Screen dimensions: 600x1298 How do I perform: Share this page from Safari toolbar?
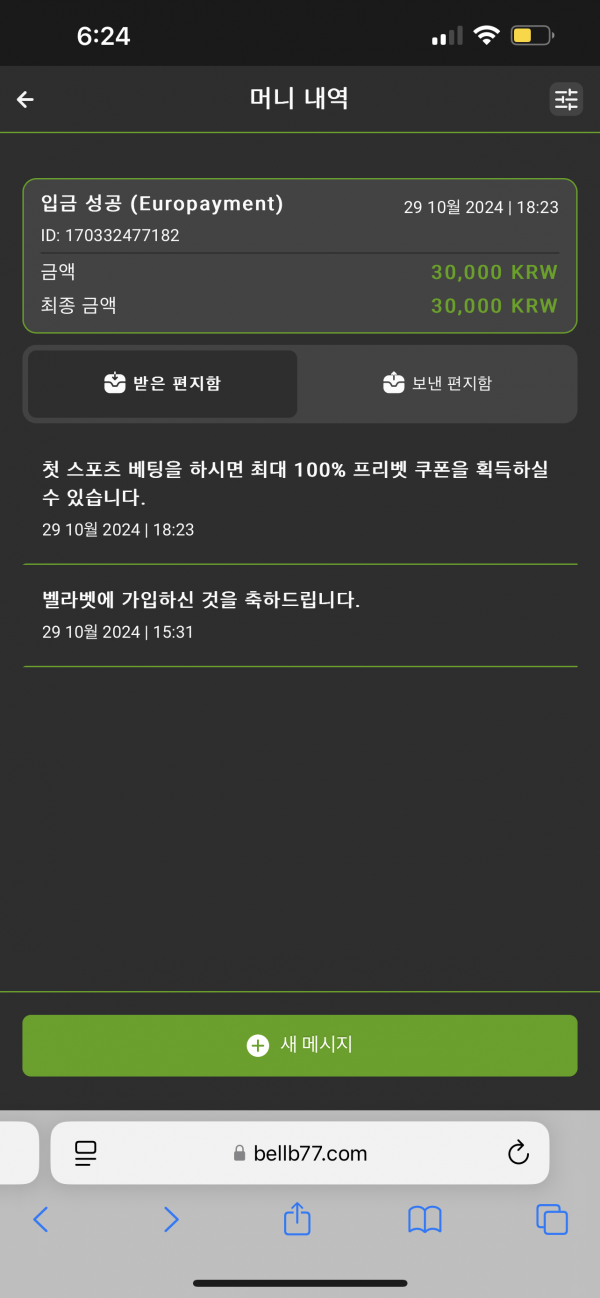(297, 1218)
